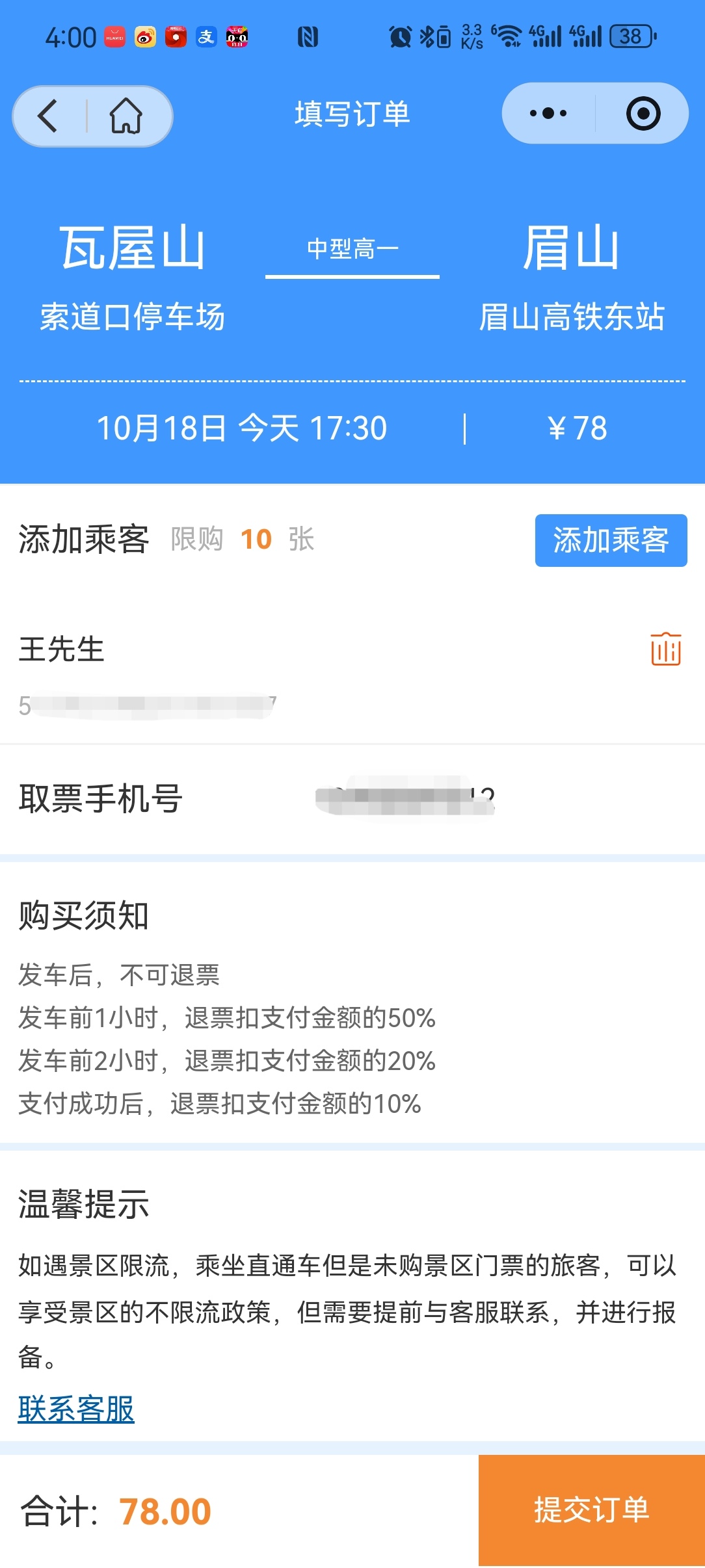The image size is (705, 1568).
Task: Tap the mini-program circle capsule button
Action: point(643,112)
